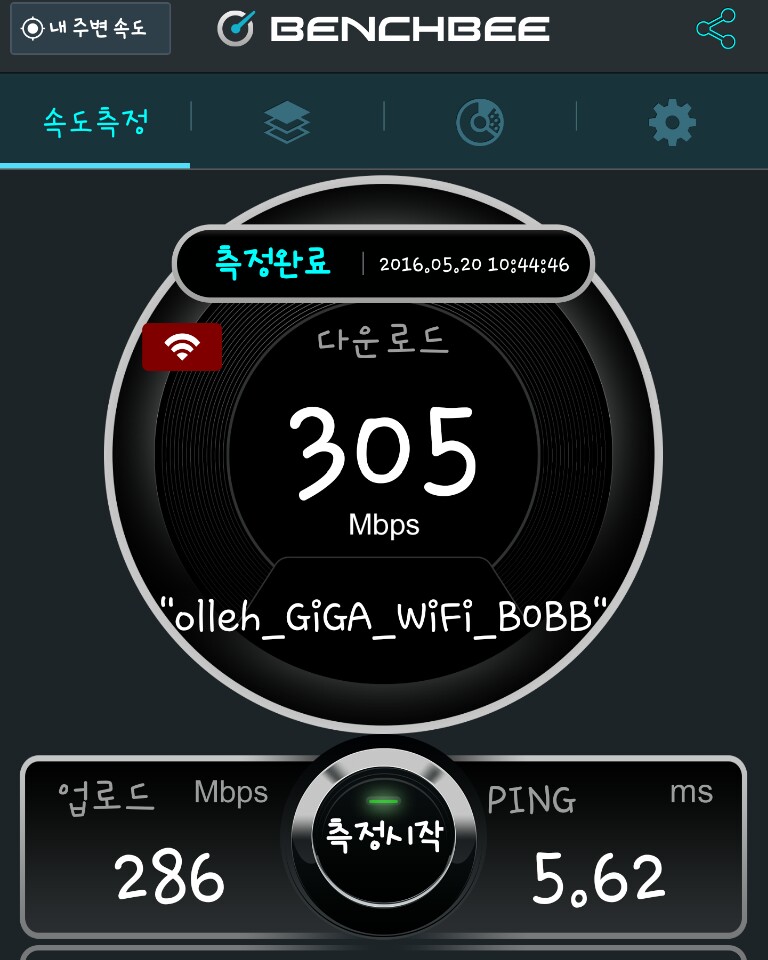Open the pie chart statistics tab
Image resolution: width=768 pixels, height=960 pixels.
click(480, 123)
